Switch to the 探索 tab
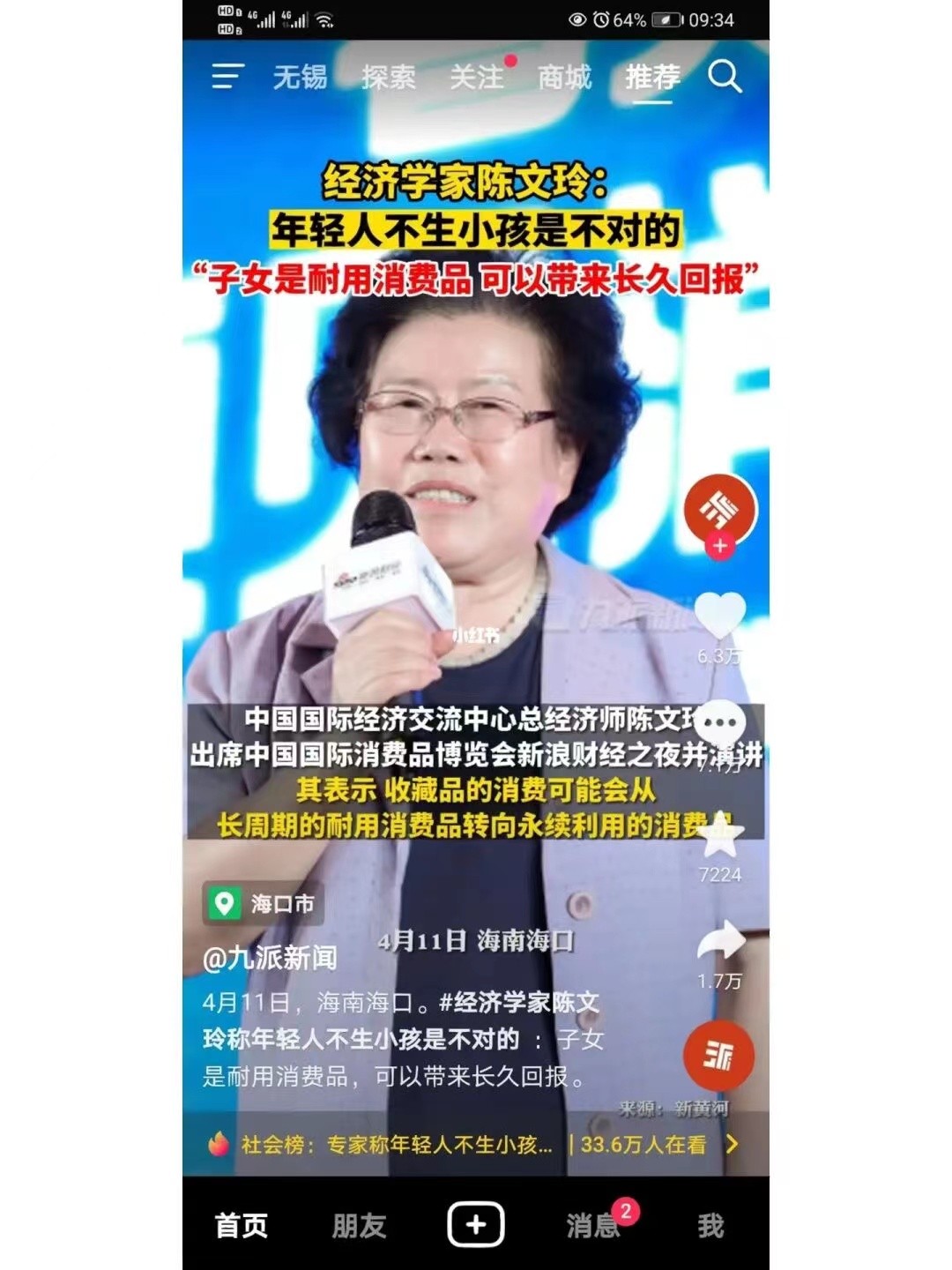Image resolution: width=952 pixels, height=1270 pixels. coord(388,78)
